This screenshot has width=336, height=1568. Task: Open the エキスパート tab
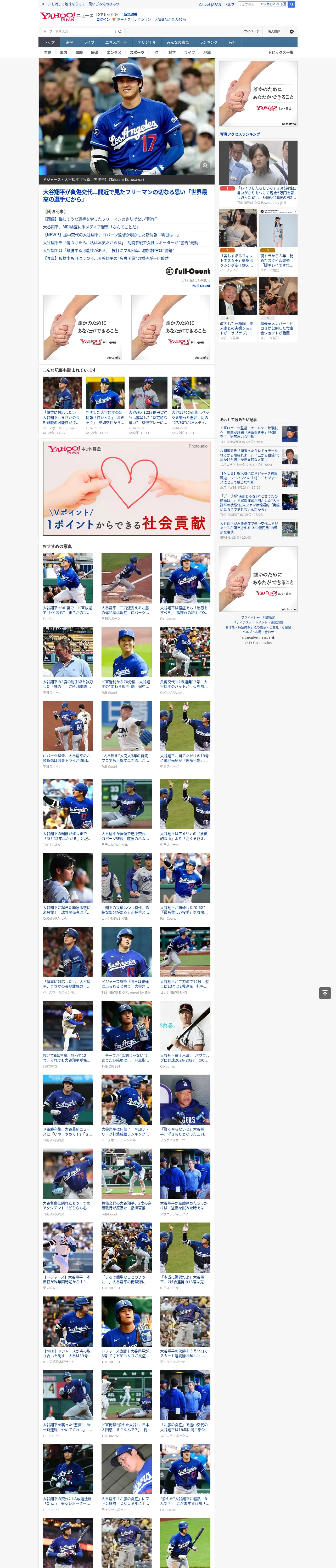coord(116,43)
